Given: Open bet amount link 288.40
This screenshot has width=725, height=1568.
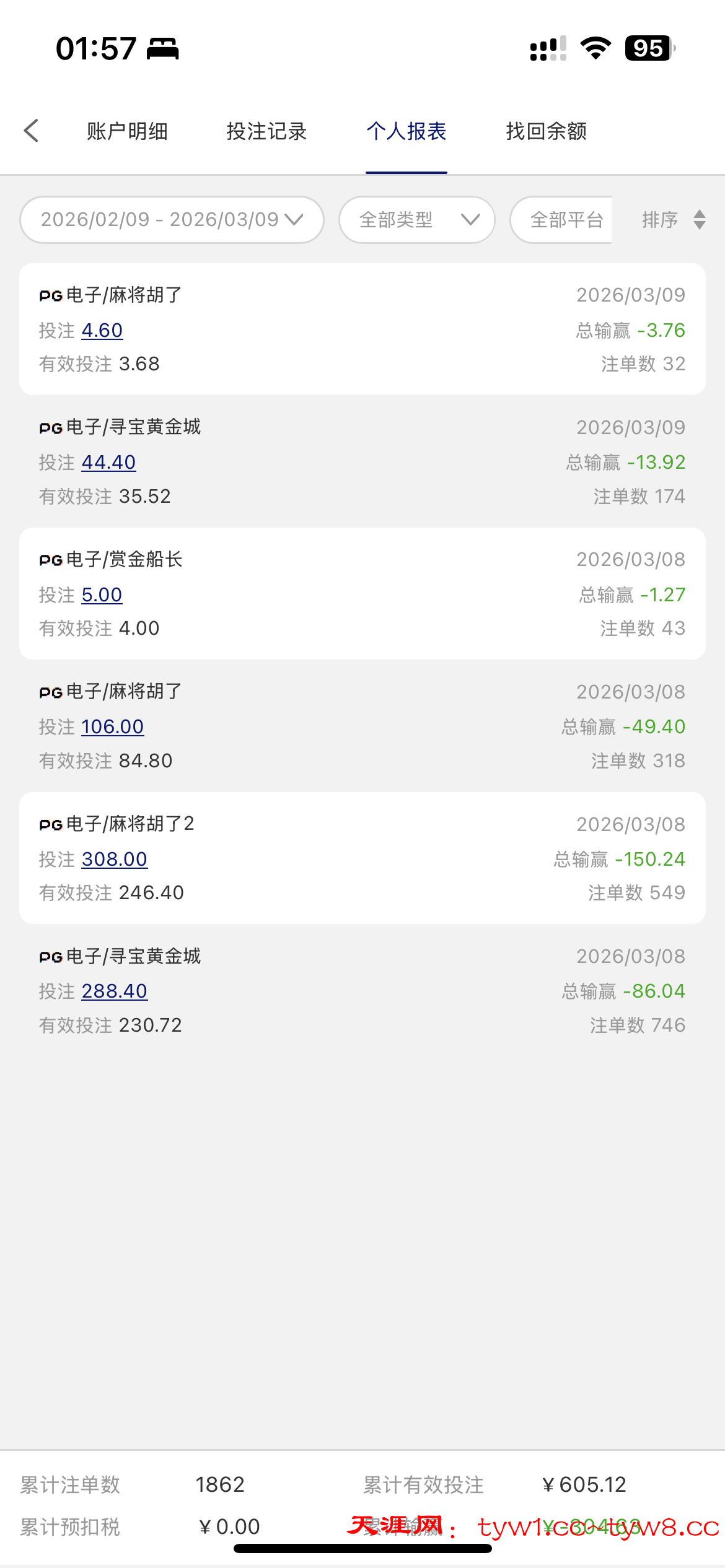Looking at the screenshot, I should click(x=115, y=991).
